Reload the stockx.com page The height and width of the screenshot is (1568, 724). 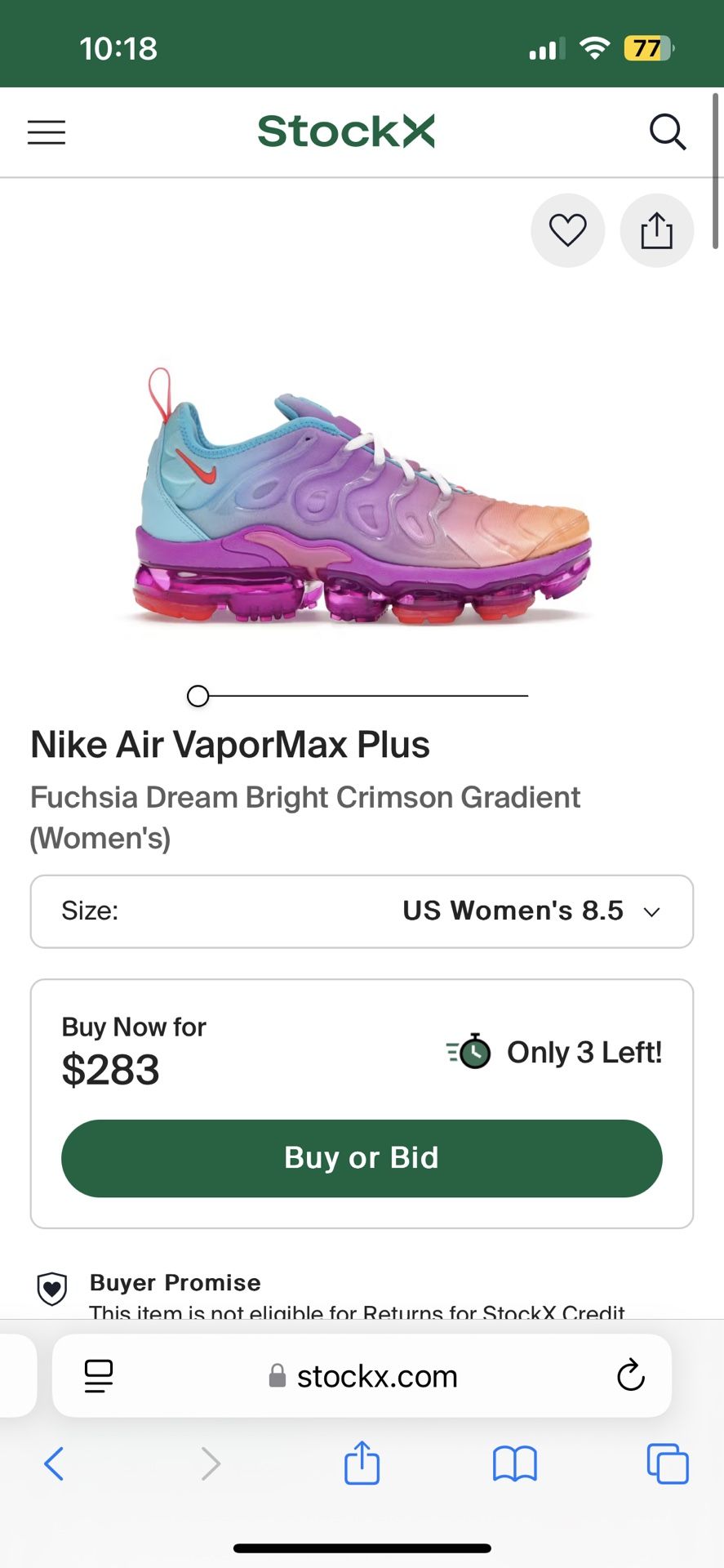(630, 1376)
